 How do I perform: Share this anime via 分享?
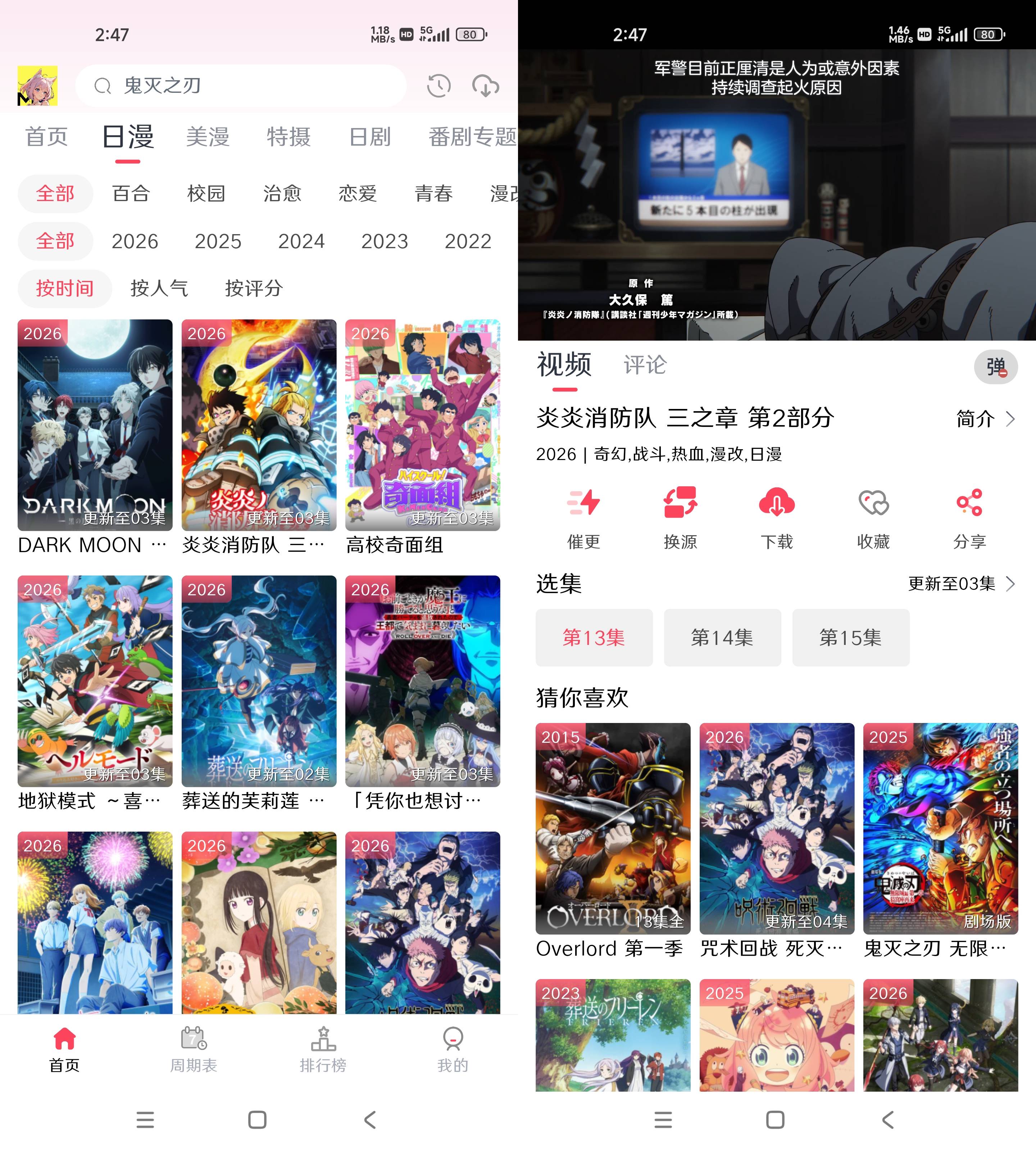pyautogui.click(x=969, y=517)
